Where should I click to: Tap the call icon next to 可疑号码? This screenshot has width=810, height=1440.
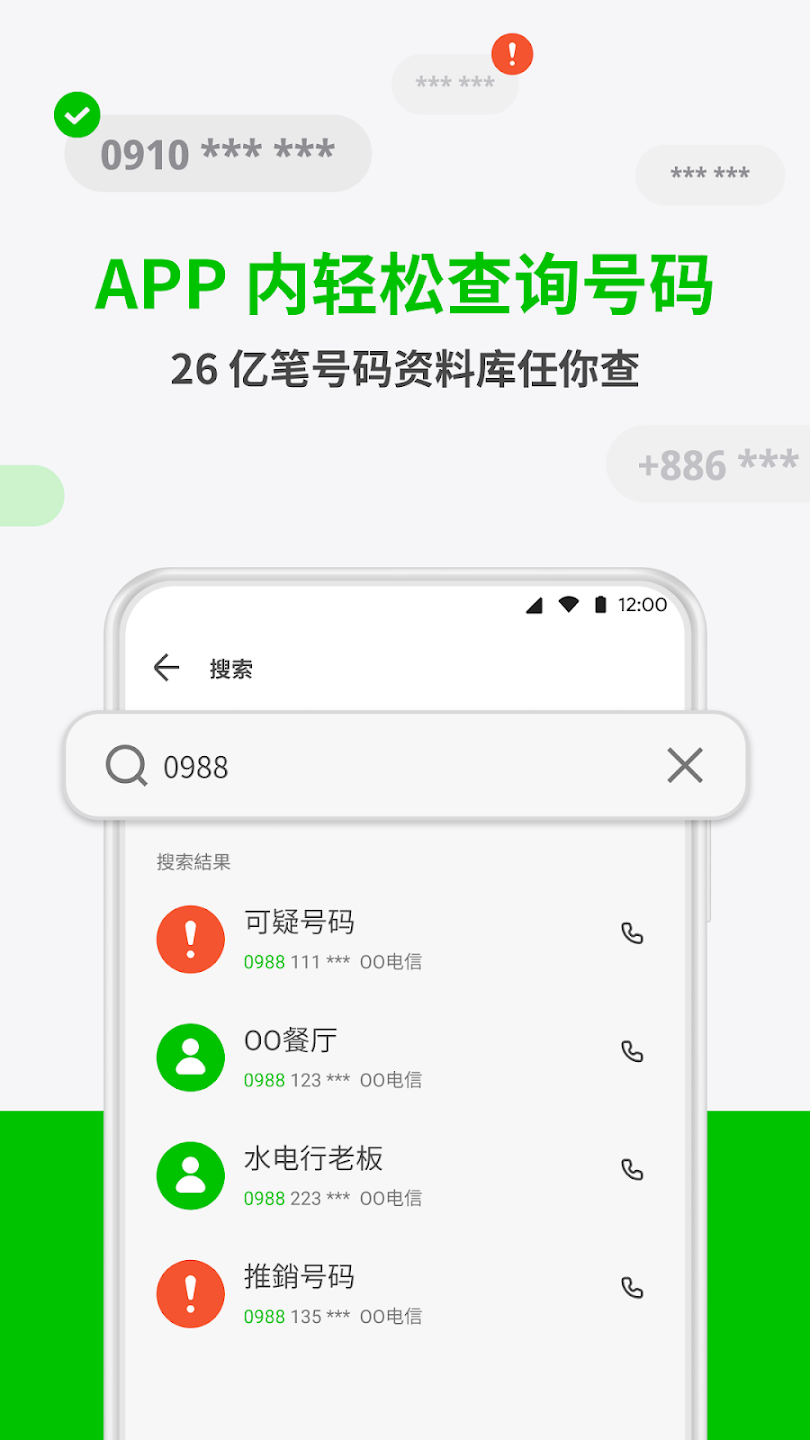[633, 934]
